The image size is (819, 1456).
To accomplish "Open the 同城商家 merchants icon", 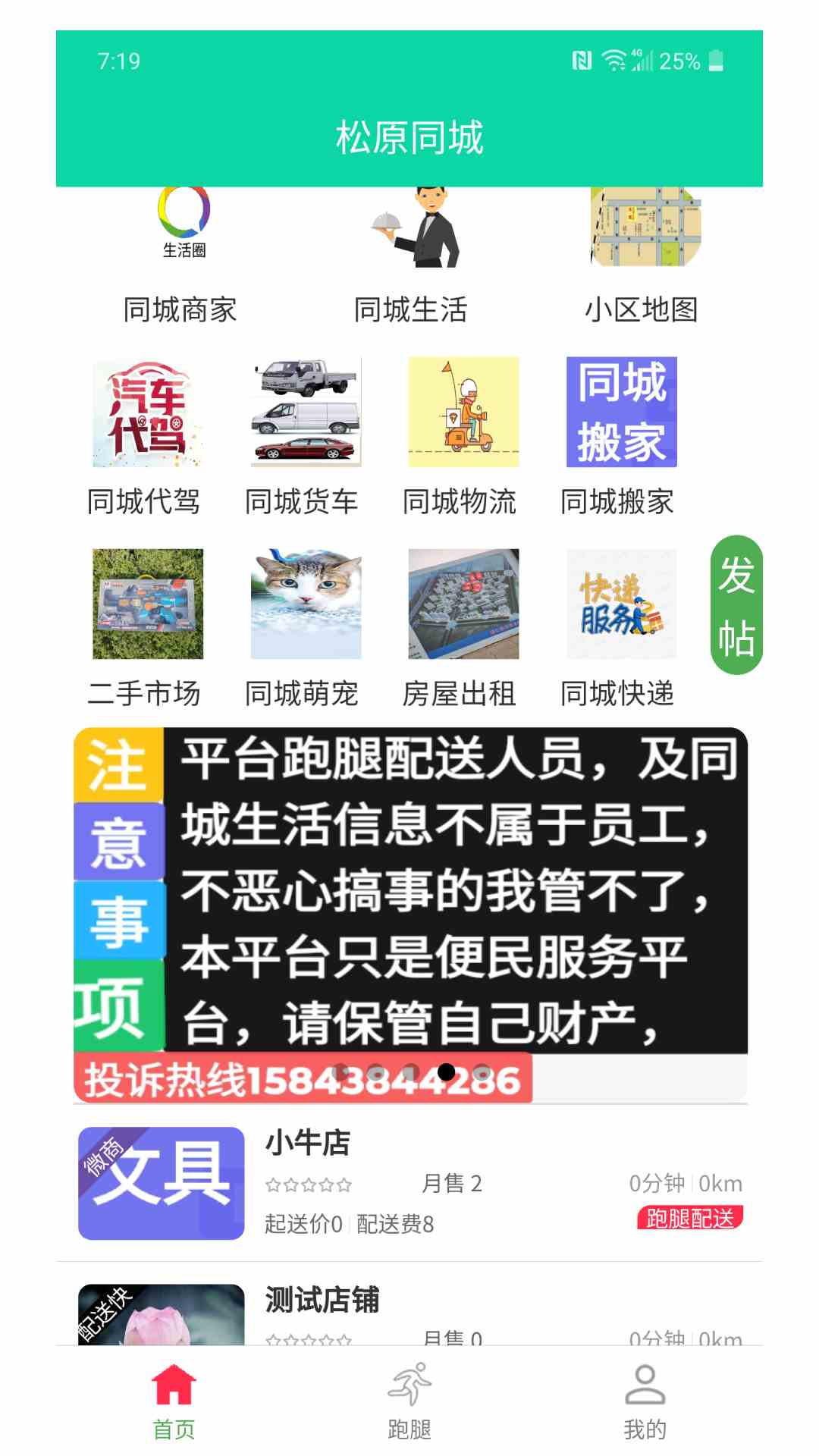I will coord(182,250).
